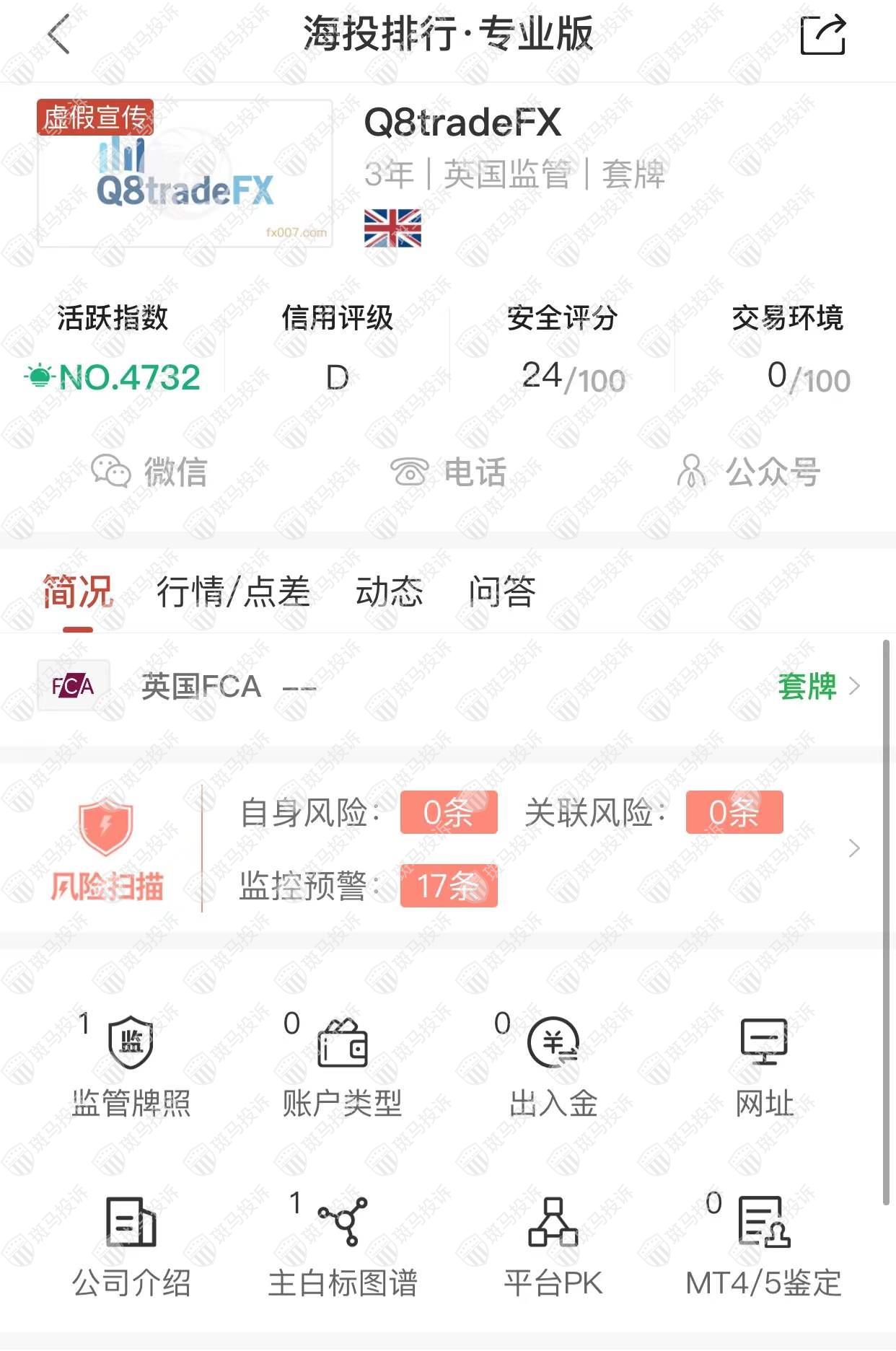Viewport: 896px width, 1351px height.
Task: Go back using the top-left arrow
Action: [x=59, y=34]
